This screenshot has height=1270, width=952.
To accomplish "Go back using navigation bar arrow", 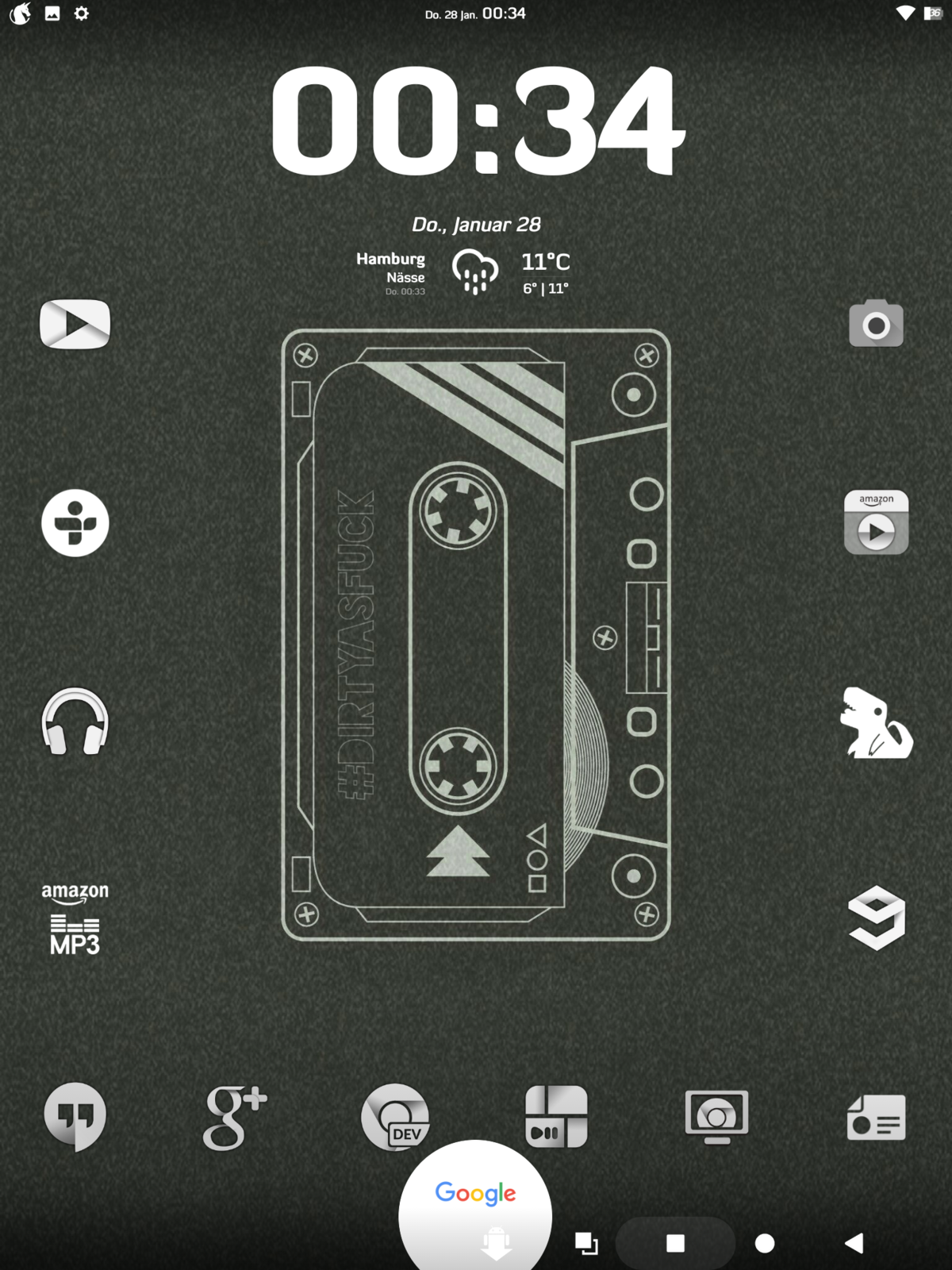I will click(x=854, y=1243).
